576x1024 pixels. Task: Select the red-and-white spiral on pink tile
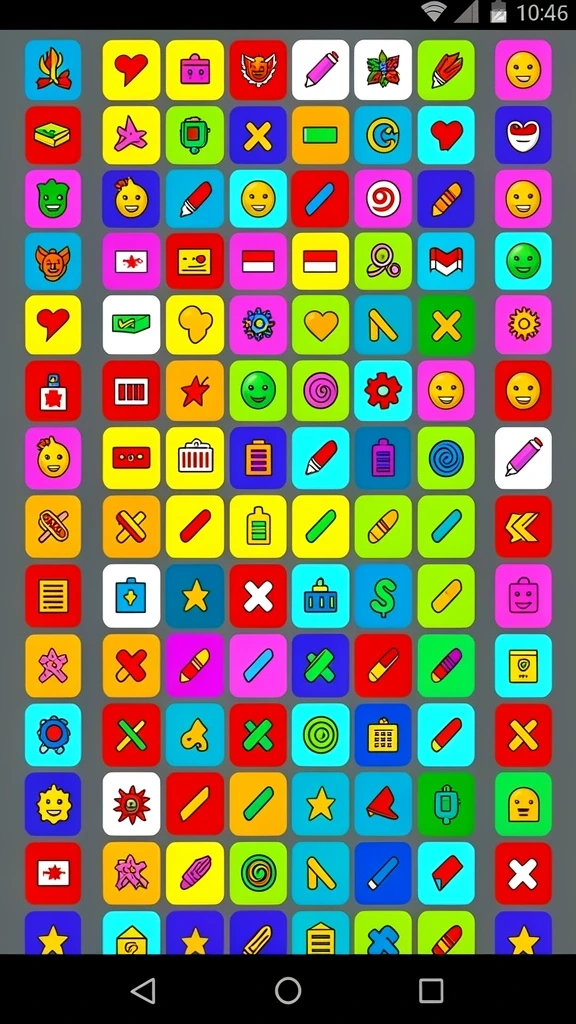click(383, 199)
